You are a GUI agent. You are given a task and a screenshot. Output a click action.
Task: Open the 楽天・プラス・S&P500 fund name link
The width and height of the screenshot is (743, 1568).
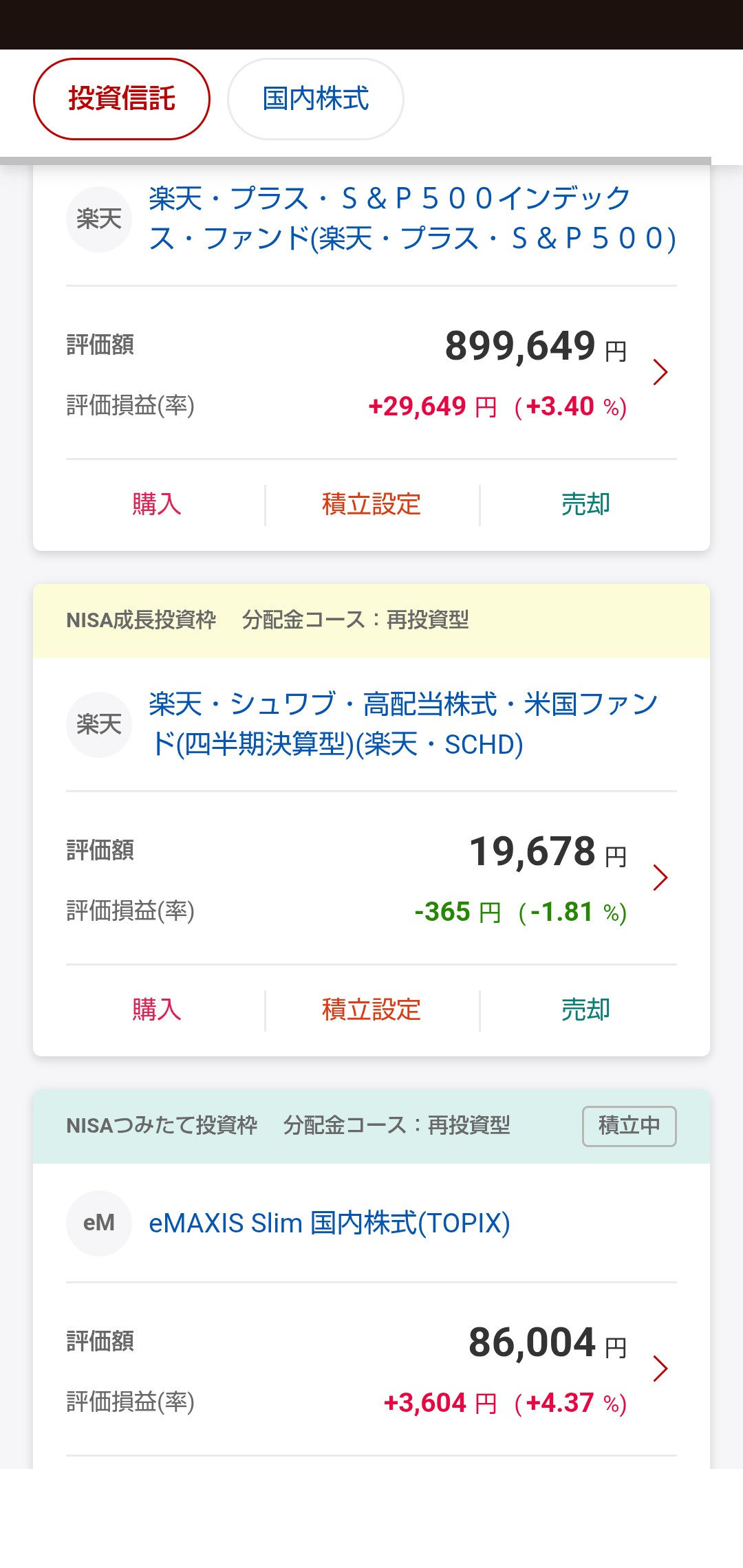[x=413, y=219]
